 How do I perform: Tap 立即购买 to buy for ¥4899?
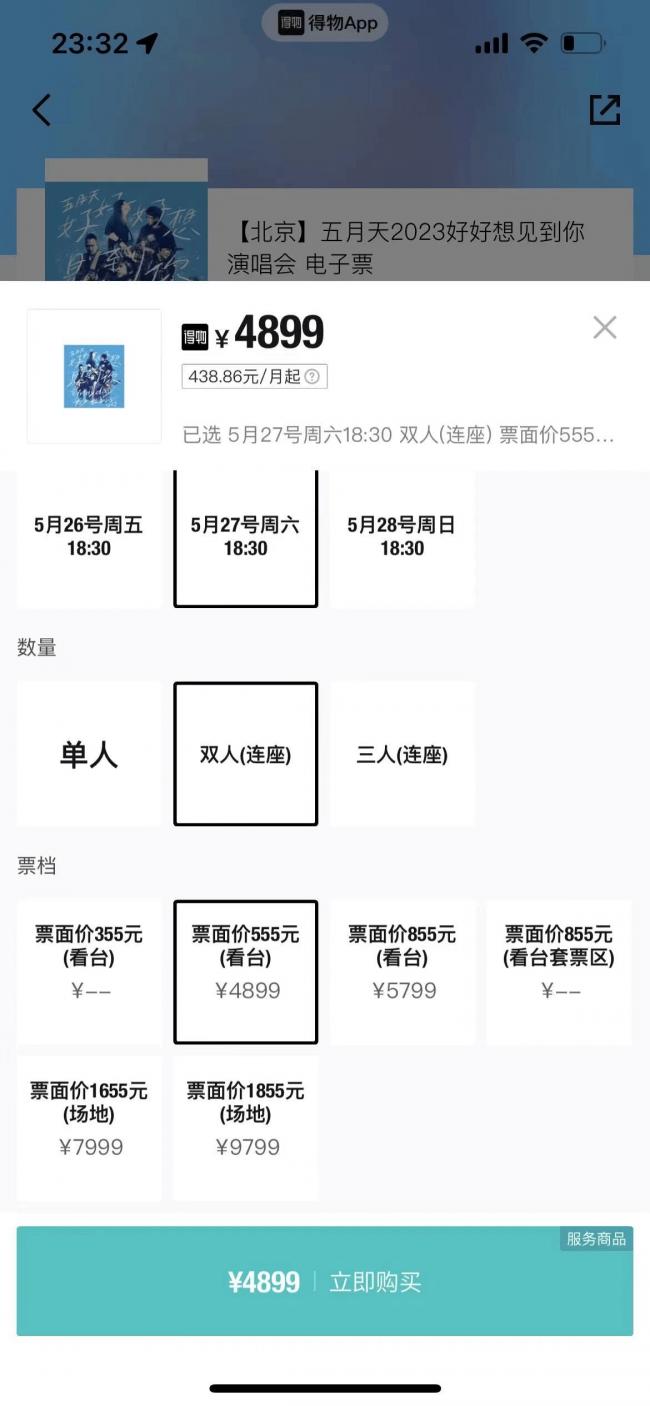(x=325, y=1281)
